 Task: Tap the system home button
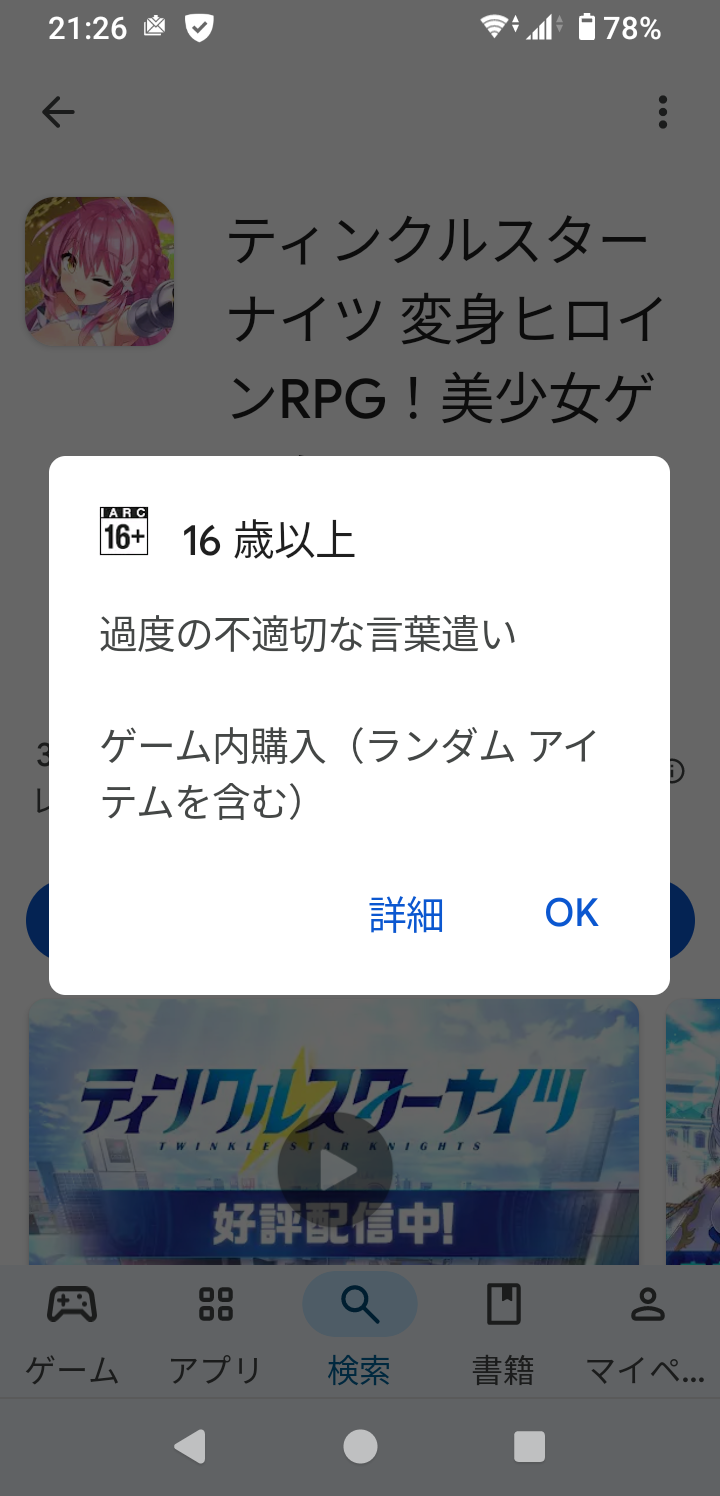click(x=360, y=1446)
